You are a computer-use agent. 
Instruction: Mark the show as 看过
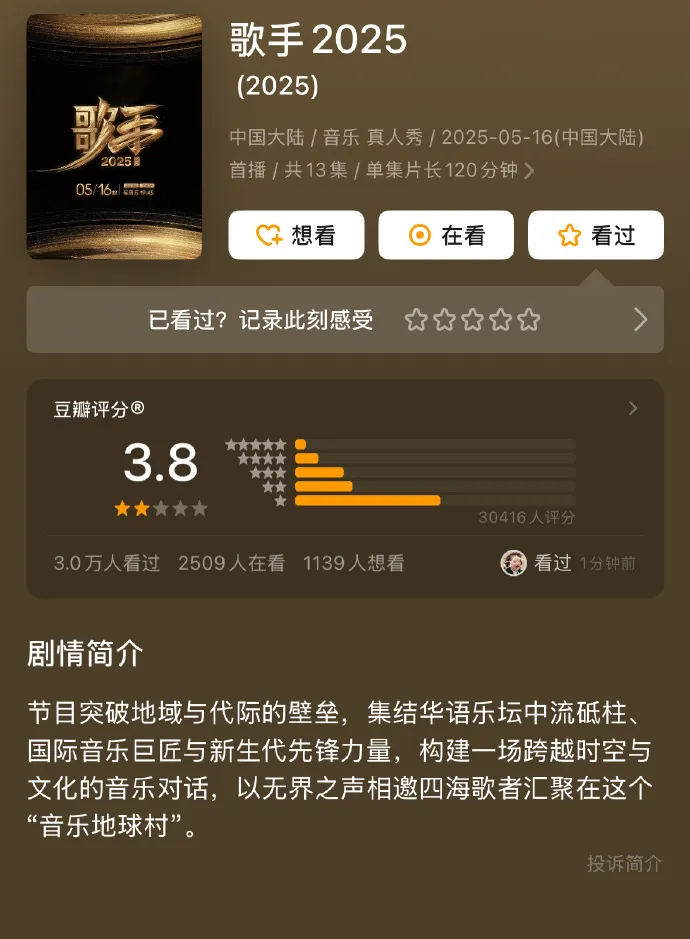(x=596, y=235)
